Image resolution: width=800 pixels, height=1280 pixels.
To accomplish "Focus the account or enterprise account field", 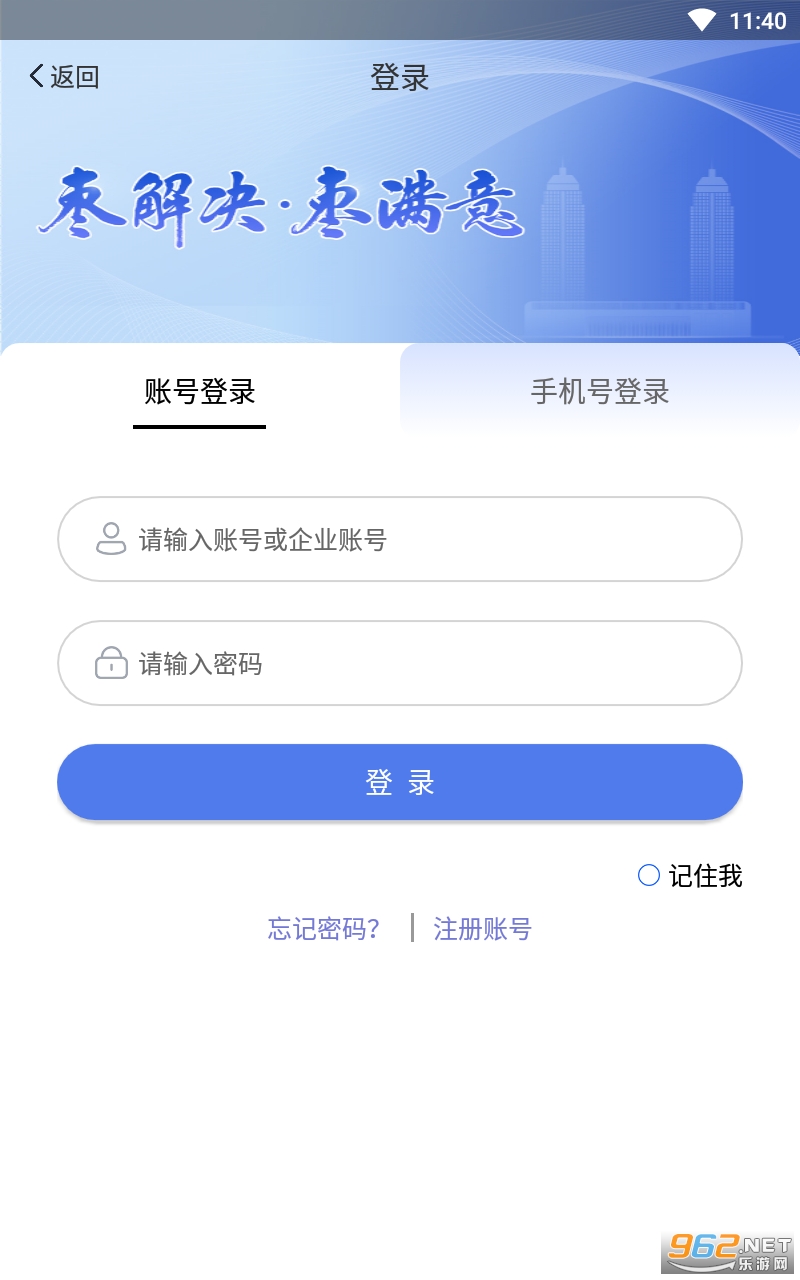I will click(x=400, y=539).
